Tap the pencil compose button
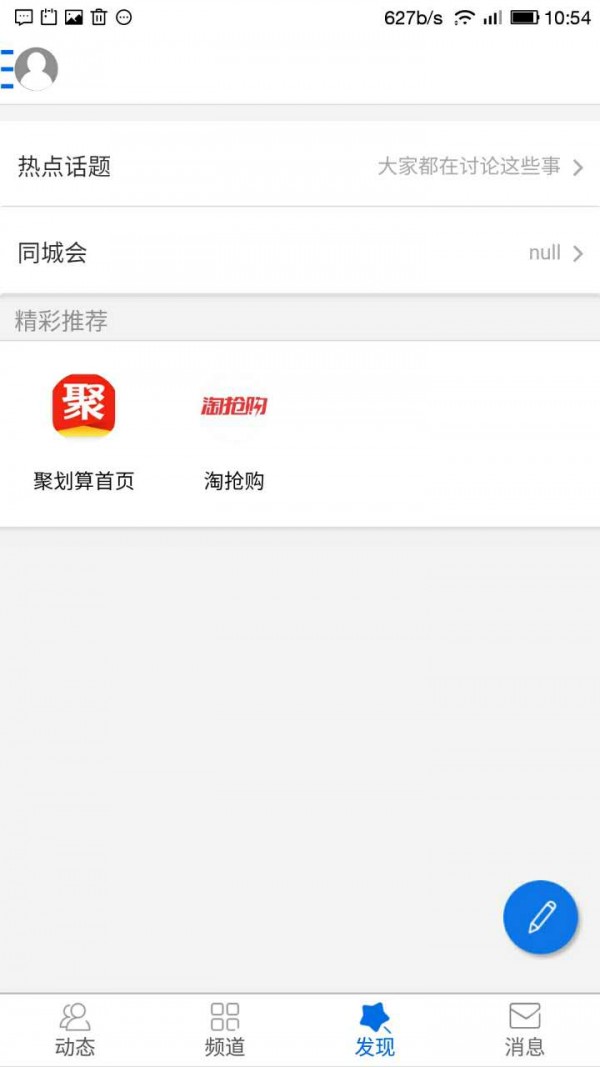 tap(541, 917)
